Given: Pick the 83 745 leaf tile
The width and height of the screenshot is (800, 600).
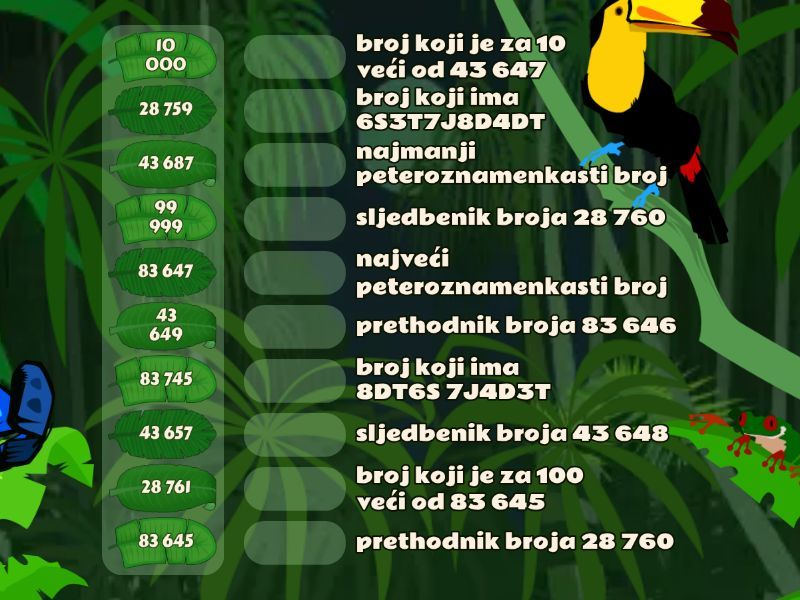Looking at the screenshot, I should click(165, 379).
